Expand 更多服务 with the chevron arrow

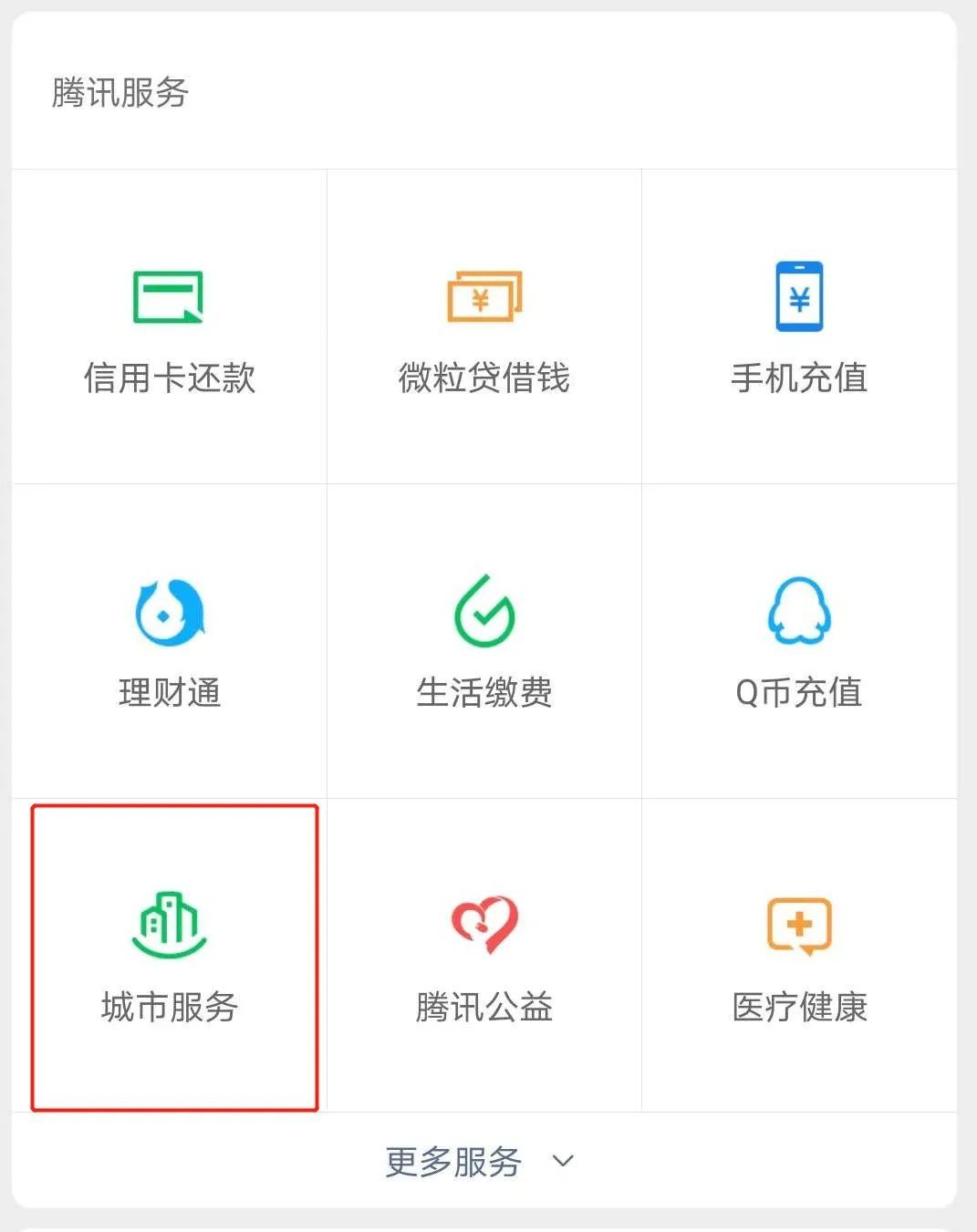pos(562,1161)
